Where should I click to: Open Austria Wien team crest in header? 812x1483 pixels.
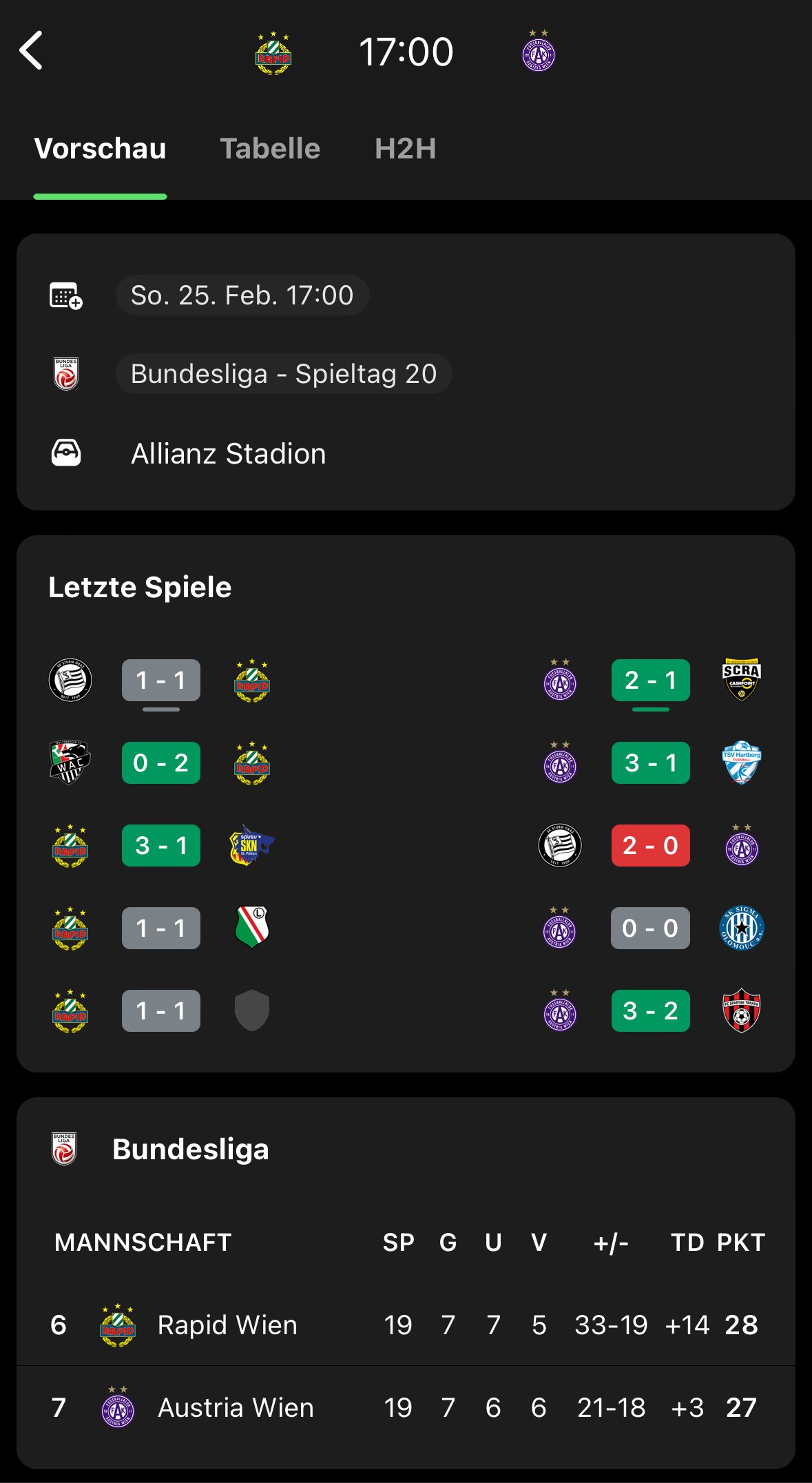(539, 50)
